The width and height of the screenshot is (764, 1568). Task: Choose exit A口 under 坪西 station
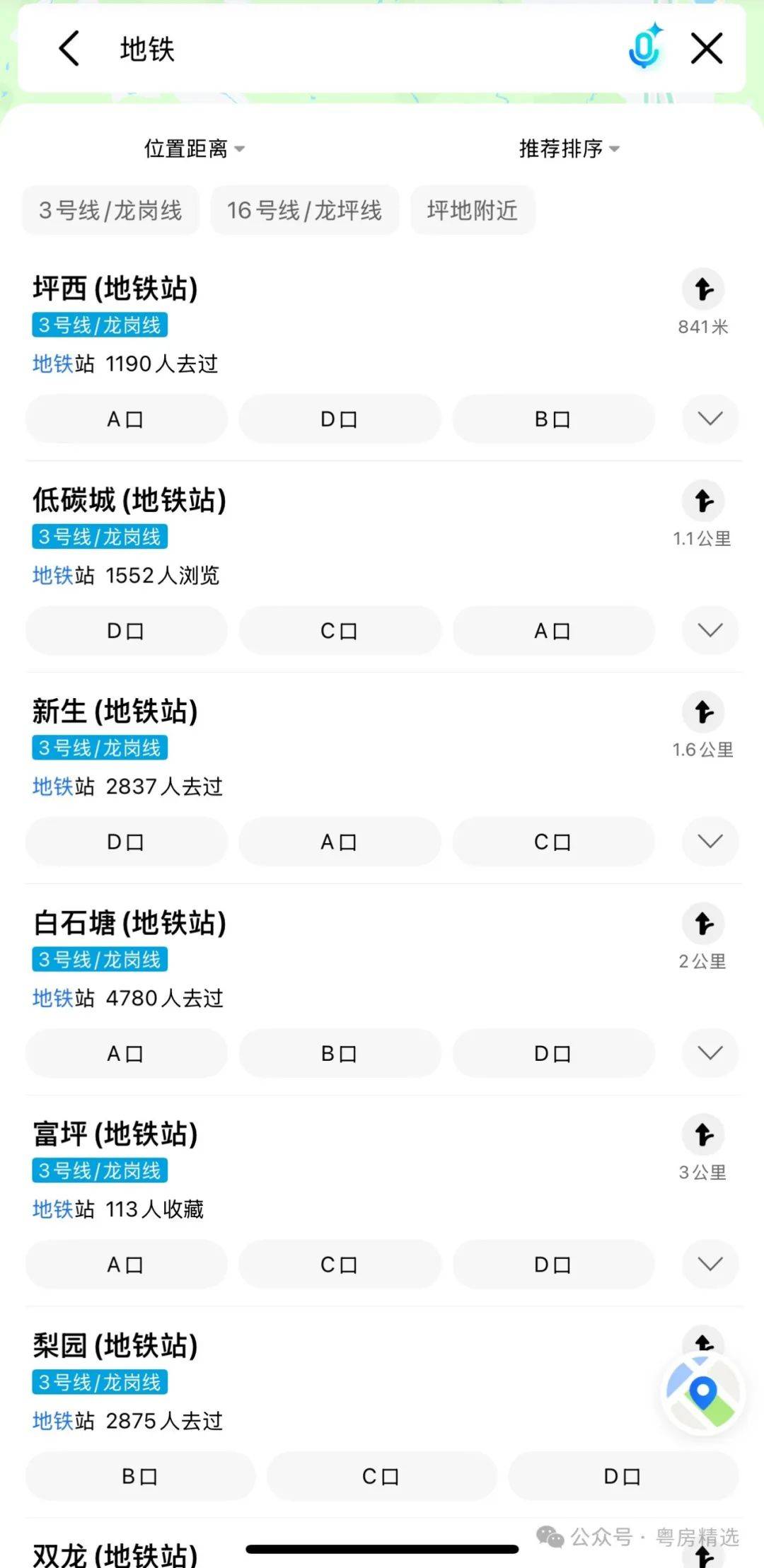[x=127, y=419]
